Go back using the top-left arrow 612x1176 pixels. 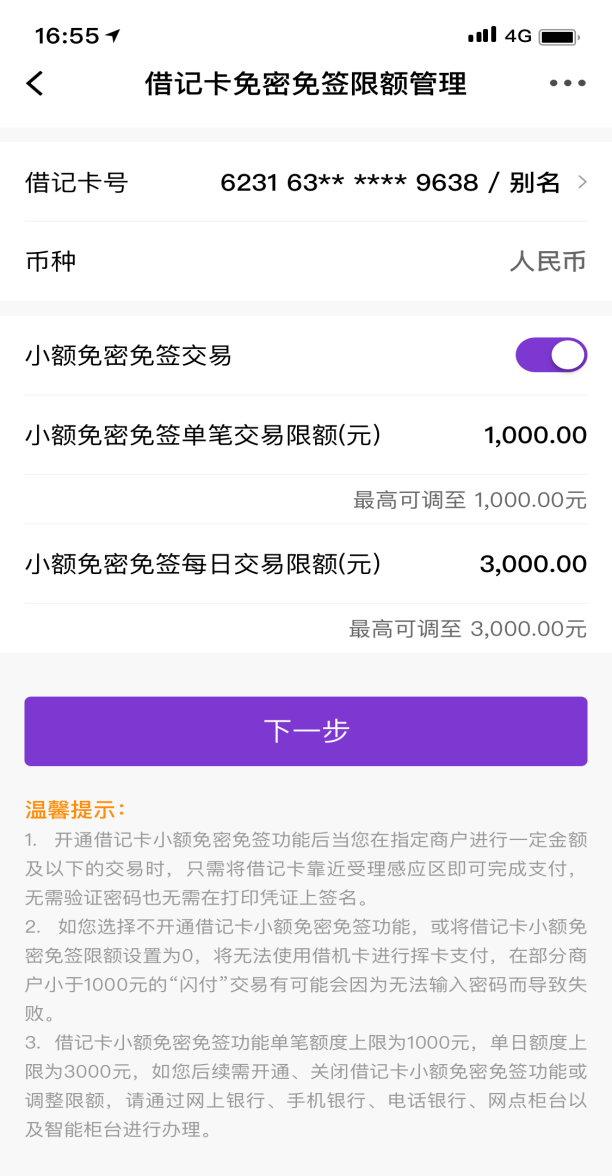click(x=34, y=83)
